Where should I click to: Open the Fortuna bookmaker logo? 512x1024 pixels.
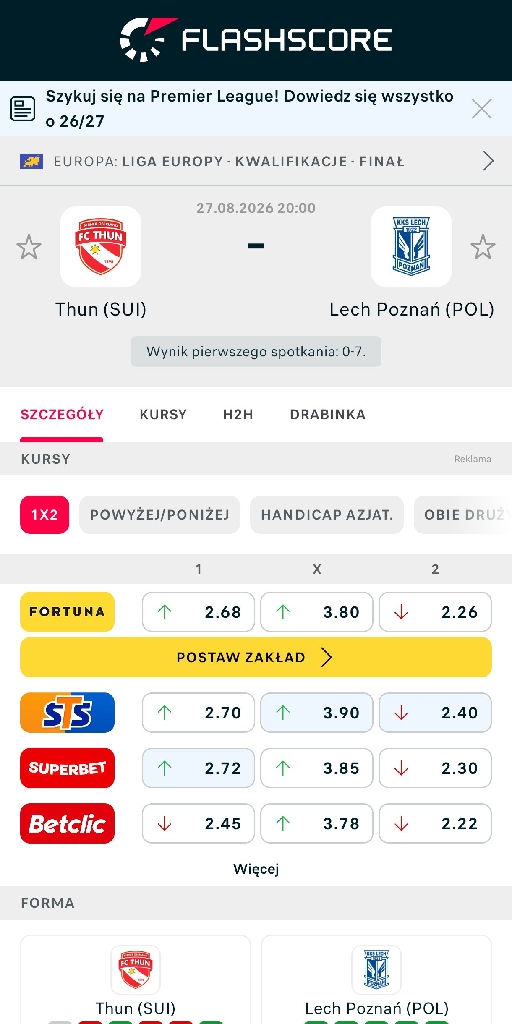67,612
